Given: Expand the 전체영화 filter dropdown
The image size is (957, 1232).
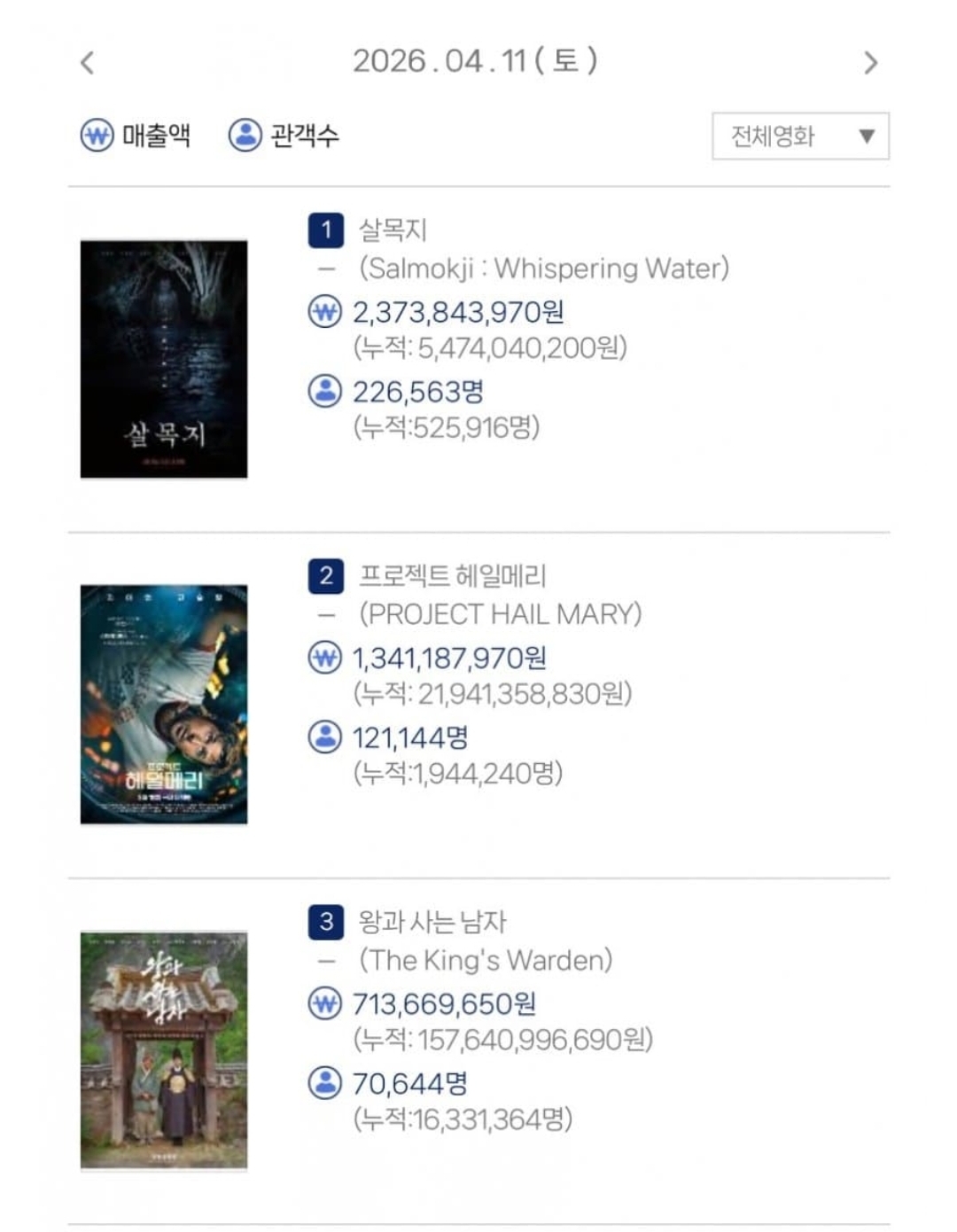Looking at the screenshot, I should [x=800, y=136].
